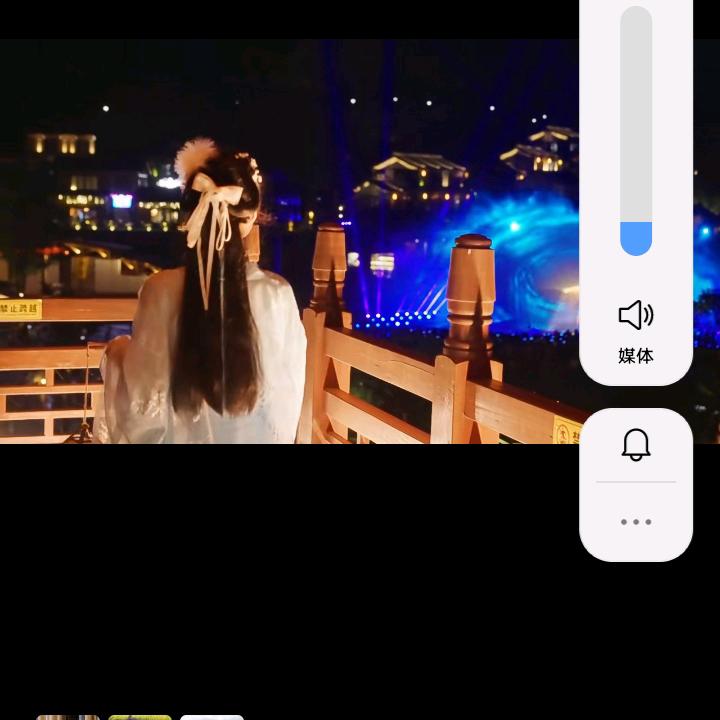Open more volume settings (three dots)

coord(636,522)
